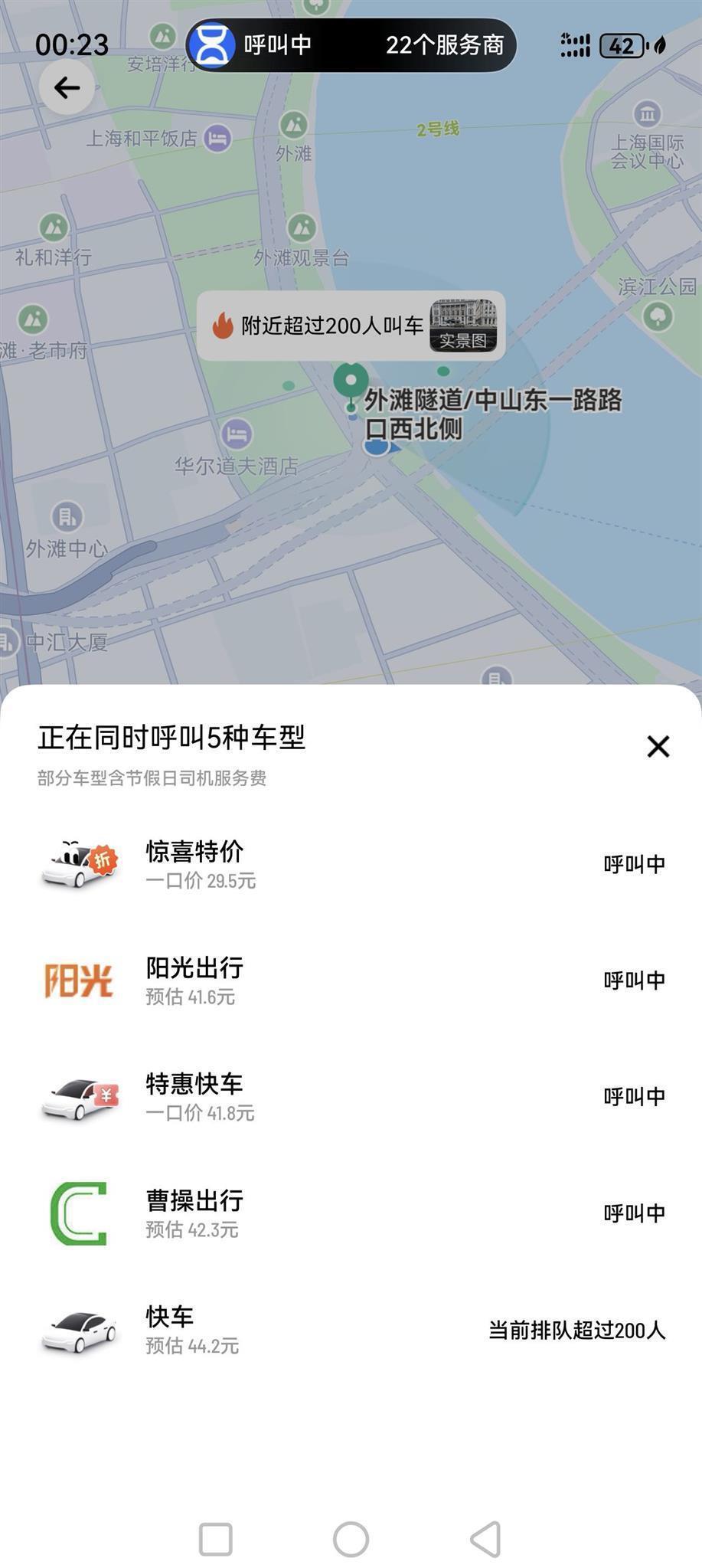Image resolution: width=702 pixels, height=1568 pixels.
Task: Click the 阳光出行 service logo
Action: (x=79, y=980)
